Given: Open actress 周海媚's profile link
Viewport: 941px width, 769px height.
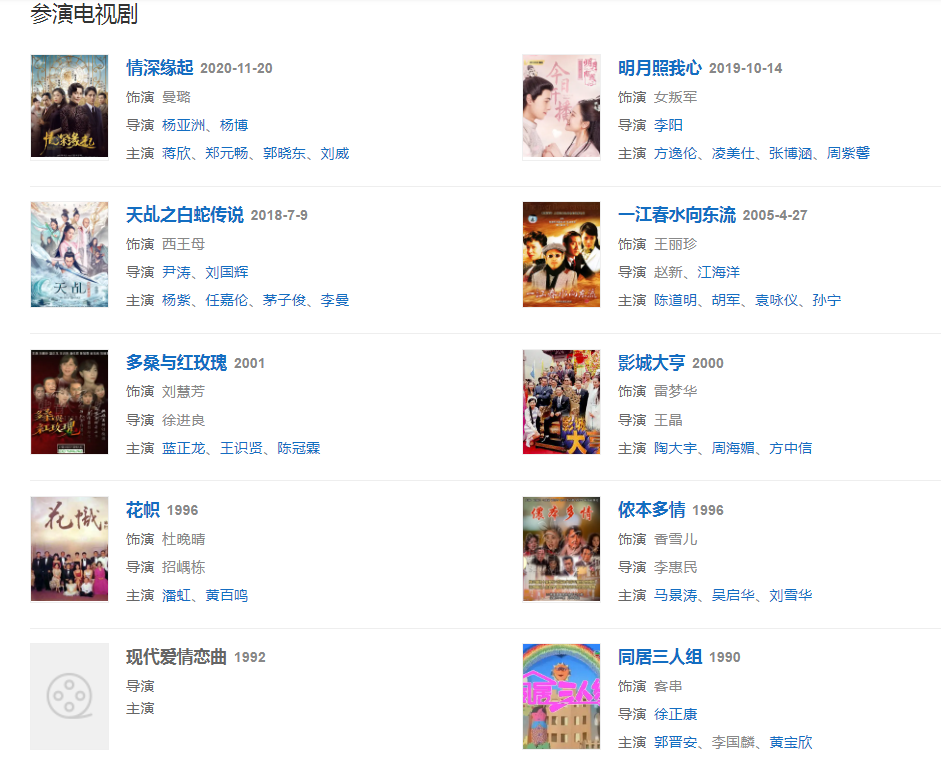Looking at the screenshot, I should click(x=733, y=448).
